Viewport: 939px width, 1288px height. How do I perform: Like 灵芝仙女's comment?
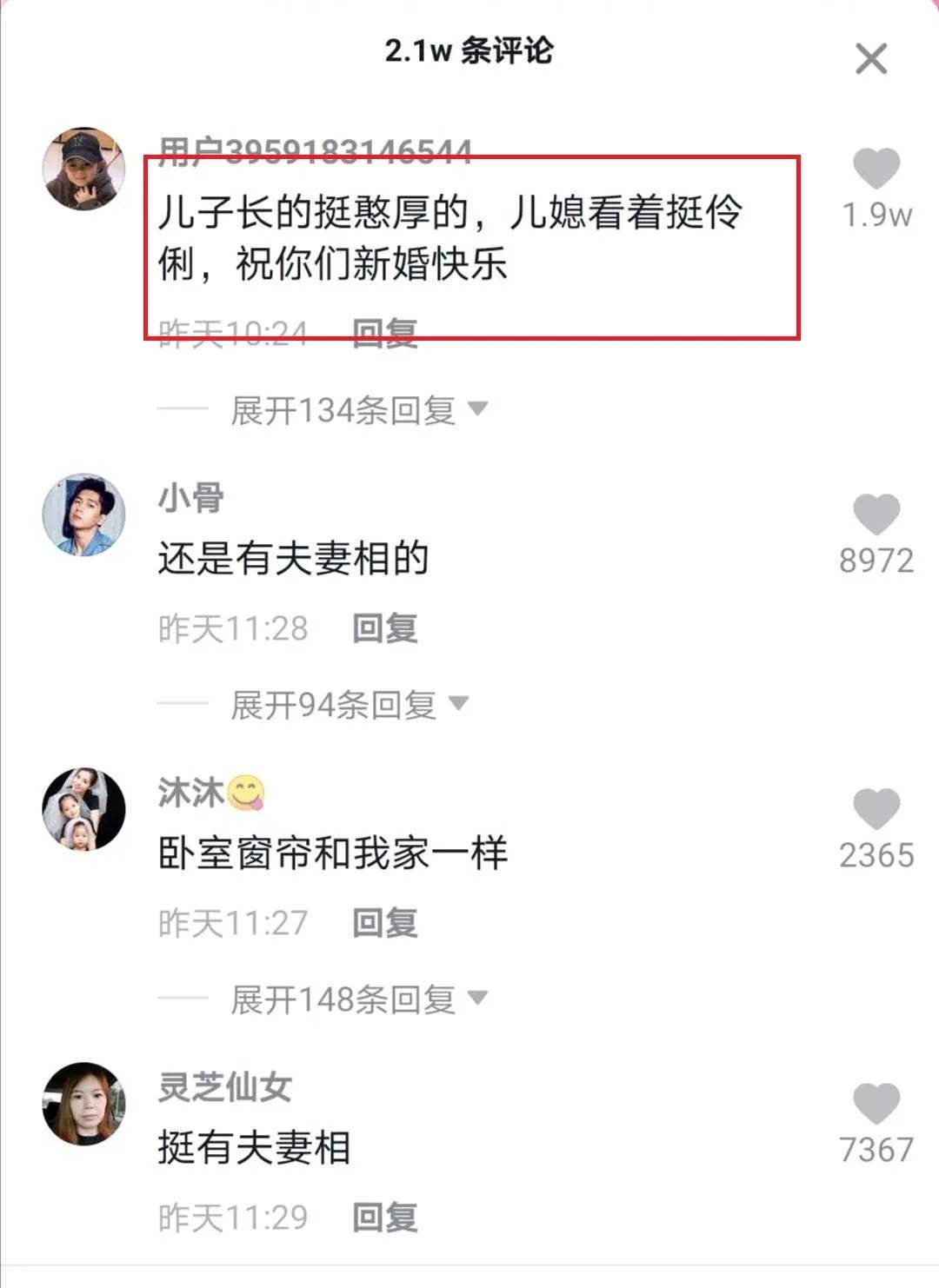coord(876,1104)
